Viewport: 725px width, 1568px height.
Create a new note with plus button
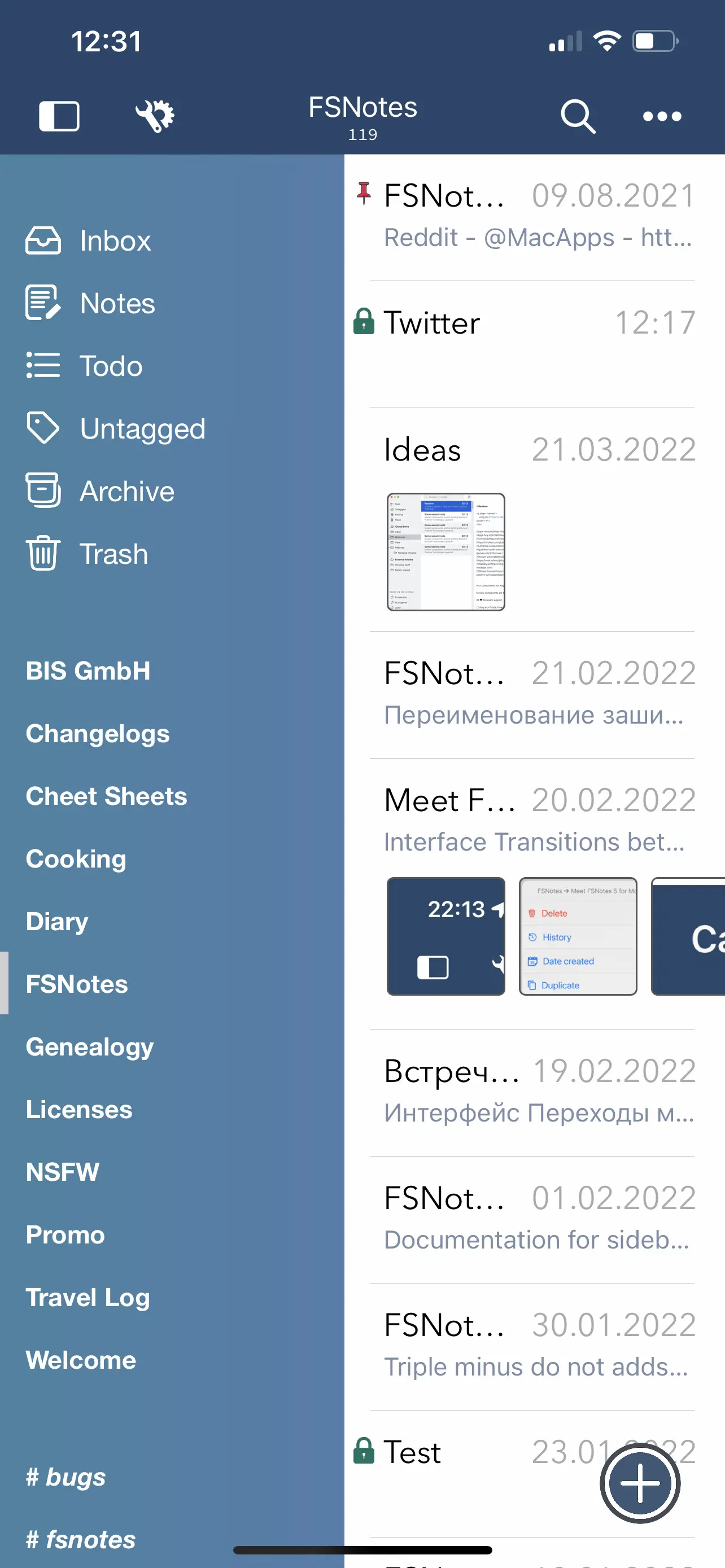640,1483
